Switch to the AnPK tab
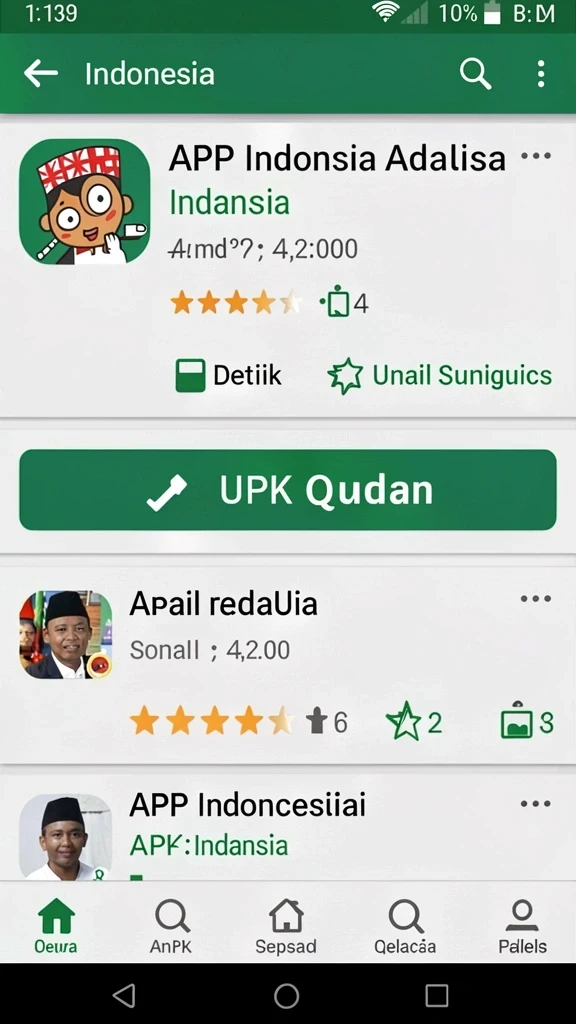This screenshot has width=576, height=1024. (x=172, y=926)
